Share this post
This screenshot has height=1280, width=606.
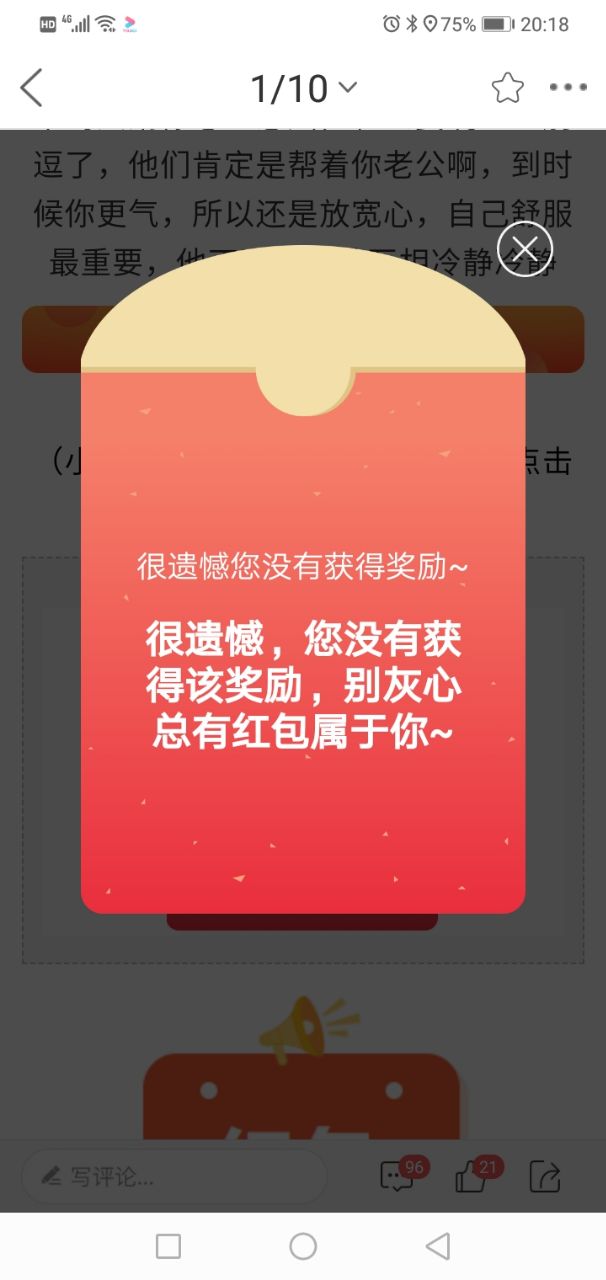click(545, 1176)
